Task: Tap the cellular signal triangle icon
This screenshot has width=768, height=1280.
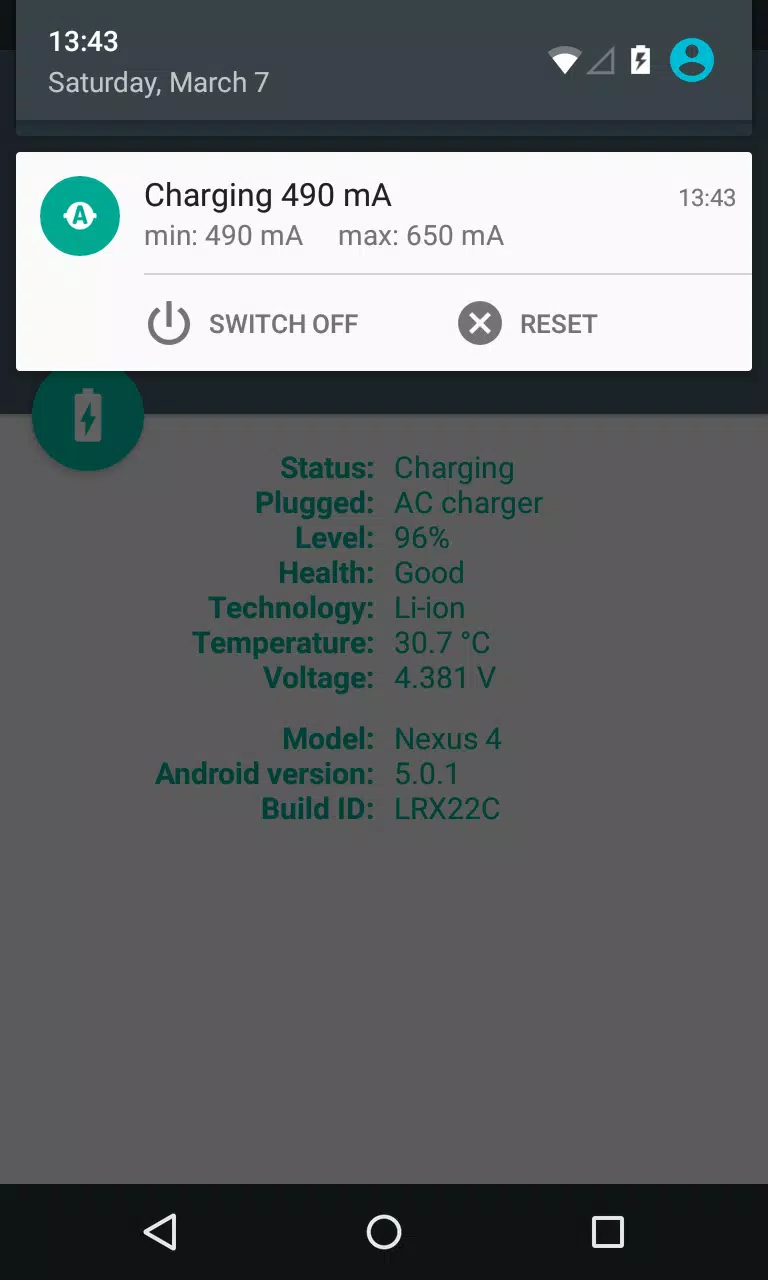Action: coord(600,60)
